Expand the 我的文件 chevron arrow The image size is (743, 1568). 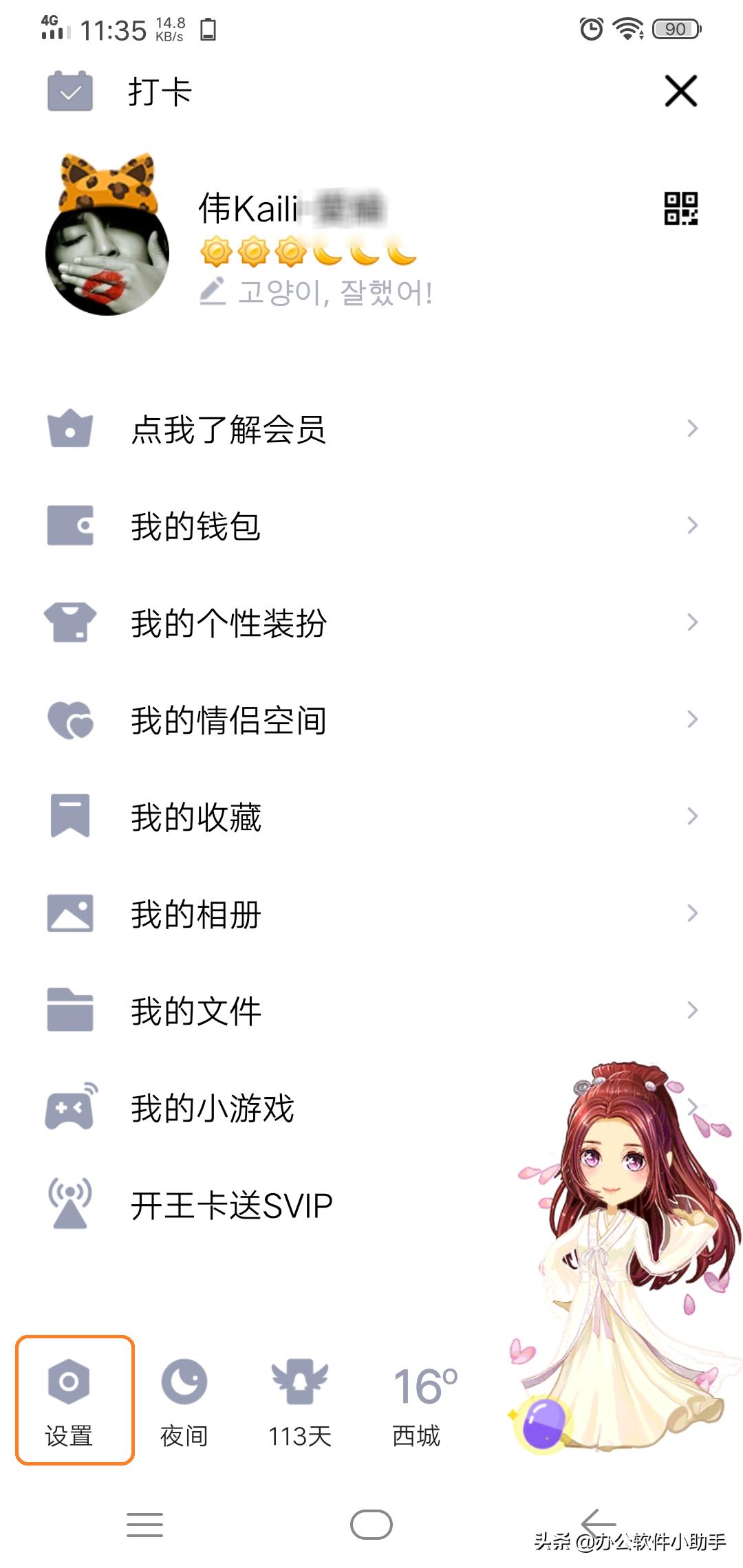pyautogui.click(x=691, y=1010)
